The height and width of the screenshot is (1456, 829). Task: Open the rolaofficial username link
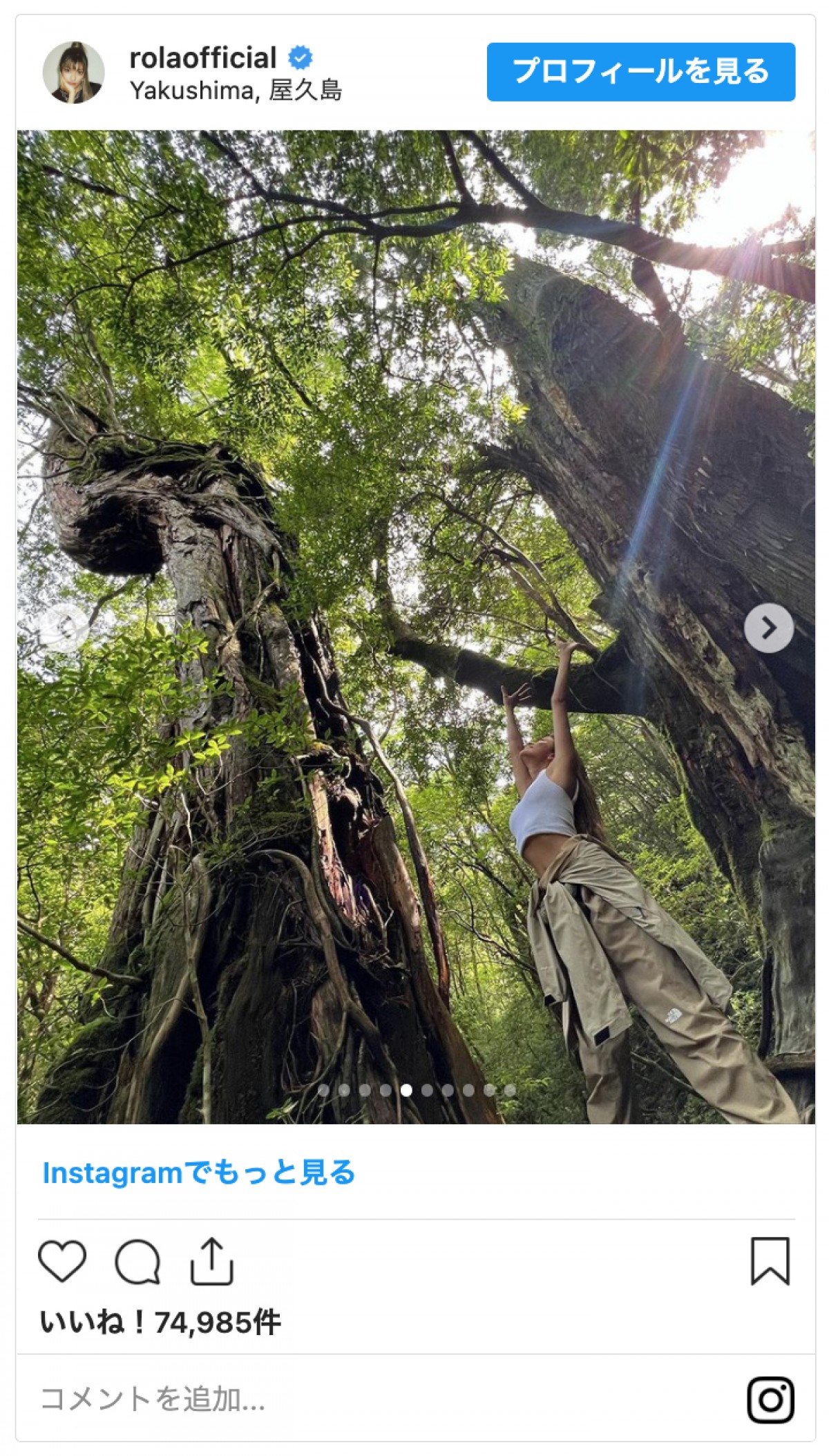pos(203,58)
